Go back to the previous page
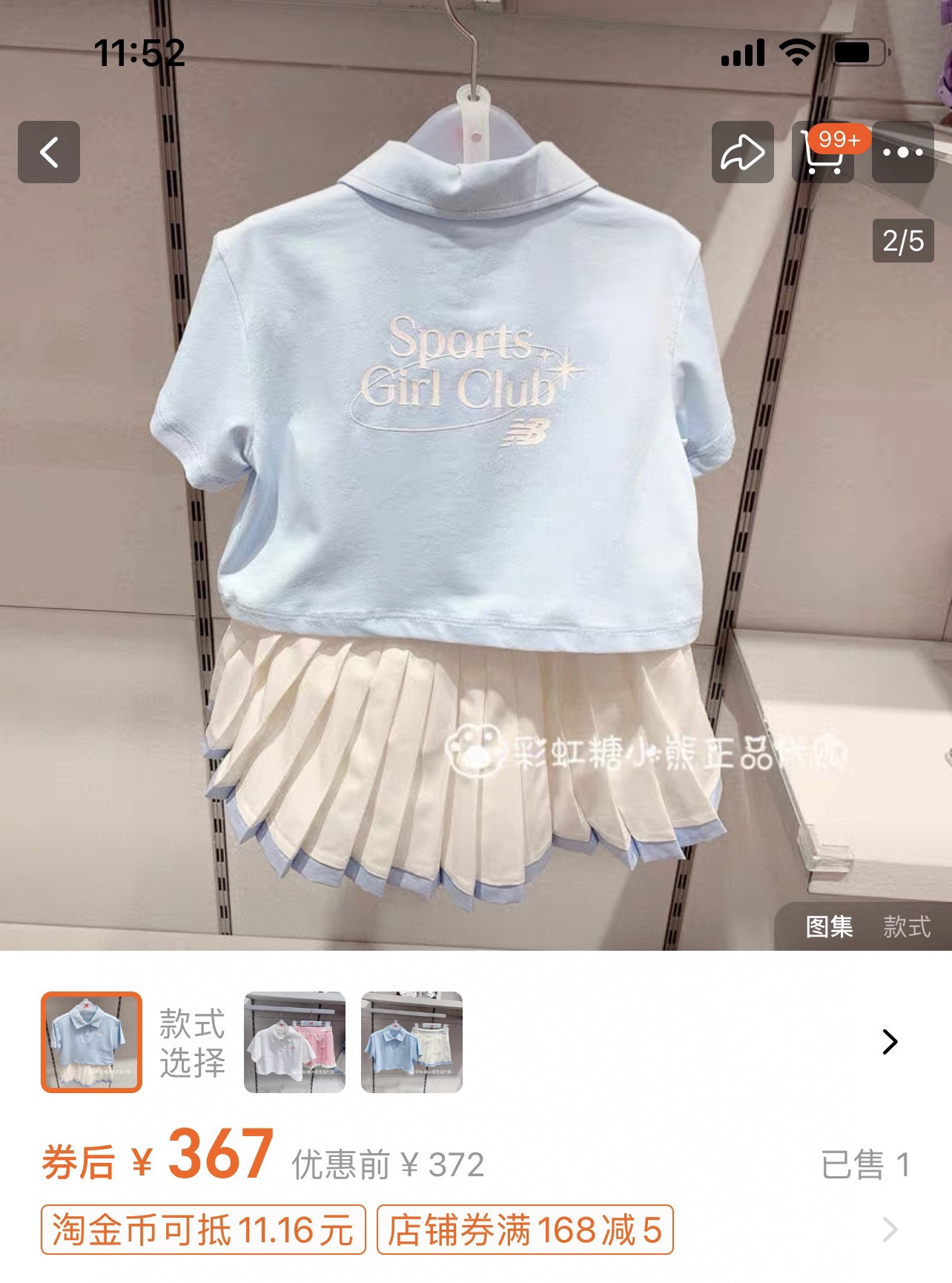 [49, 152]
